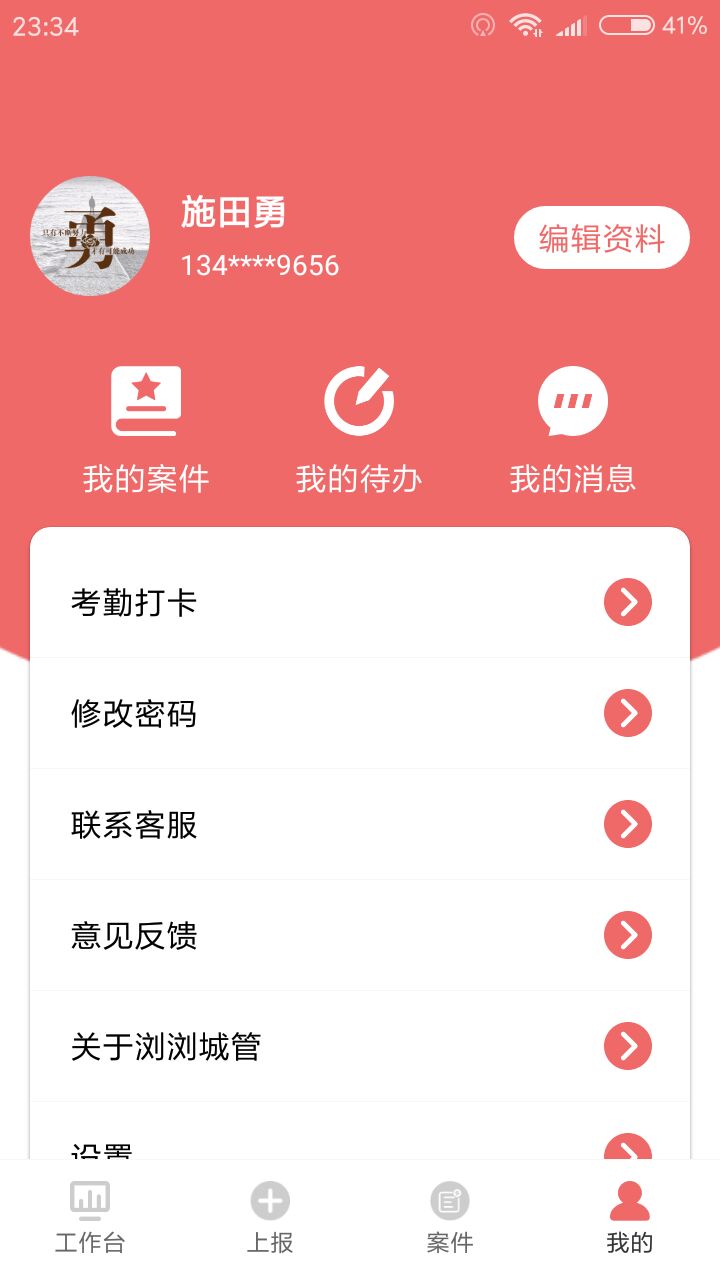Select 修改密码 to change password

360,713
